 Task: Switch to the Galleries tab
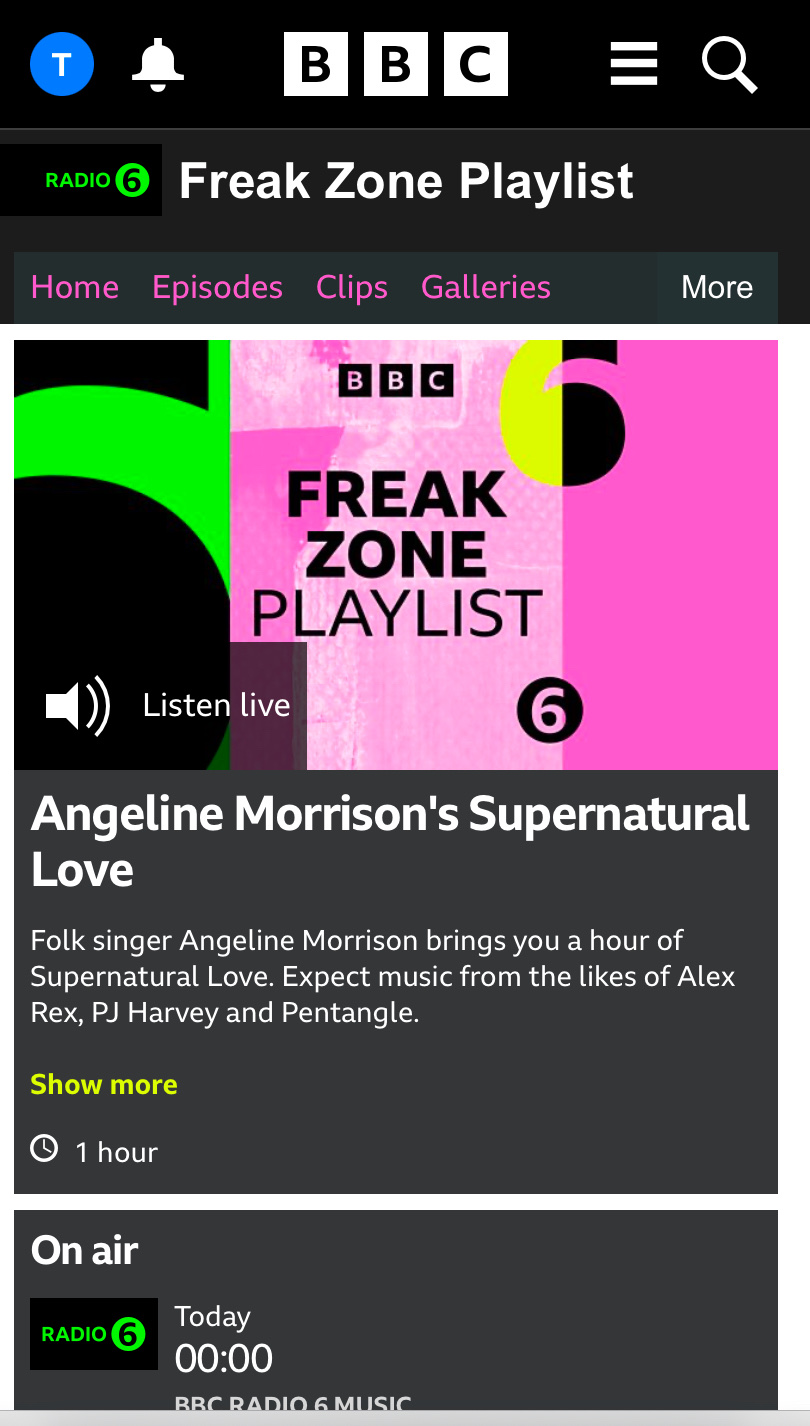point(486,288)
